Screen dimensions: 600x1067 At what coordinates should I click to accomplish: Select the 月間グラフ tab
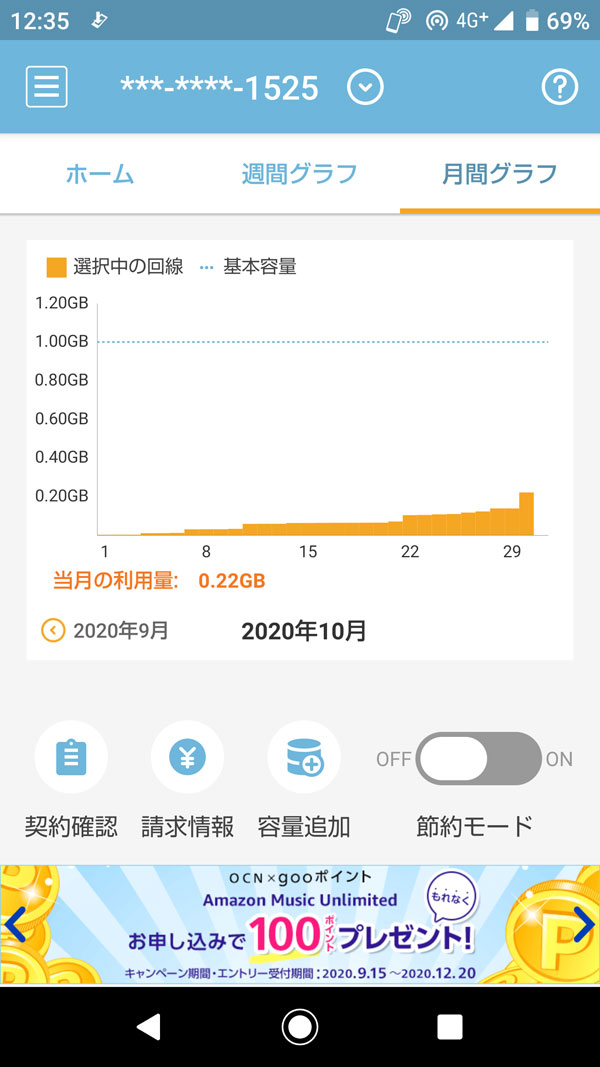point(499,174)
